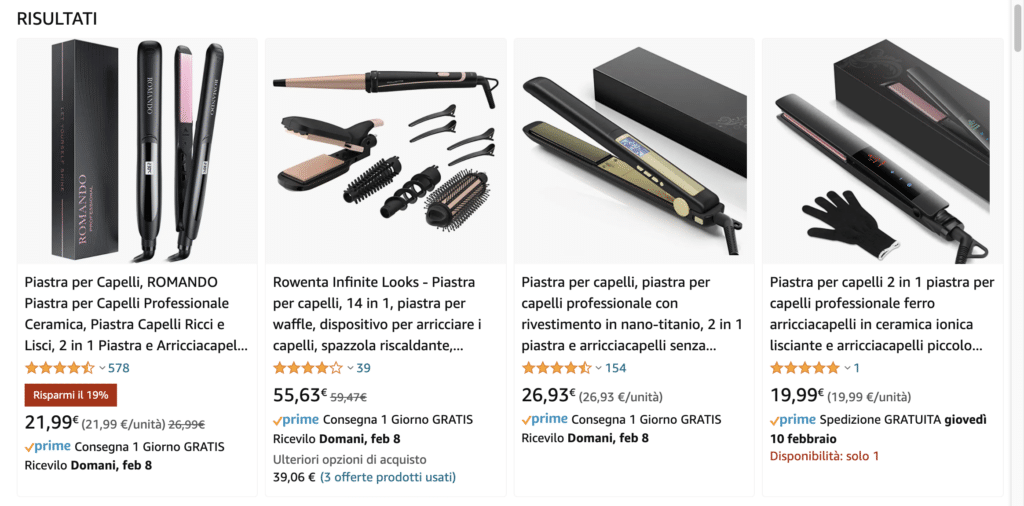Viewport: 1024px width, 506px height.
Task: View the 39 reviews of the Rowenta
Action: pos(363,368)
